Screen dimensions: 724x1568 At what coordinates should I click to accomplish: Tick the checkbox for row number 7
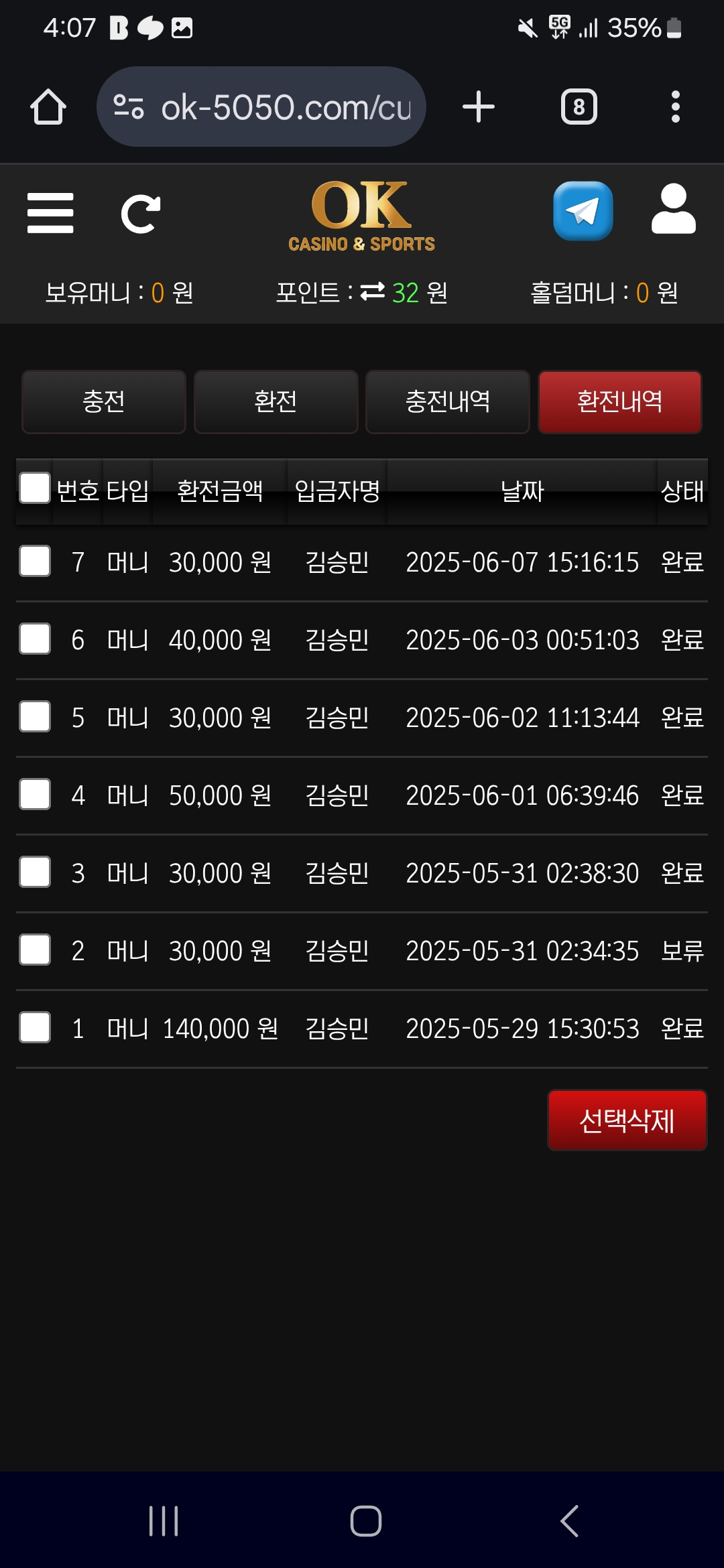(35, 561)
